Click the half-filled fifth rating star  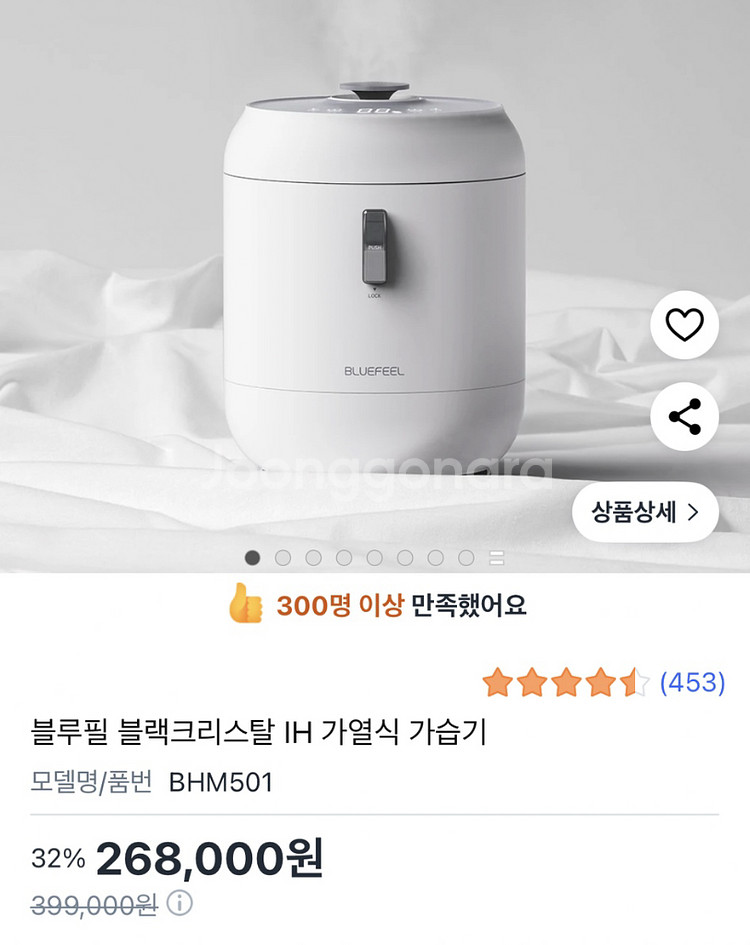tap(634, 680)
